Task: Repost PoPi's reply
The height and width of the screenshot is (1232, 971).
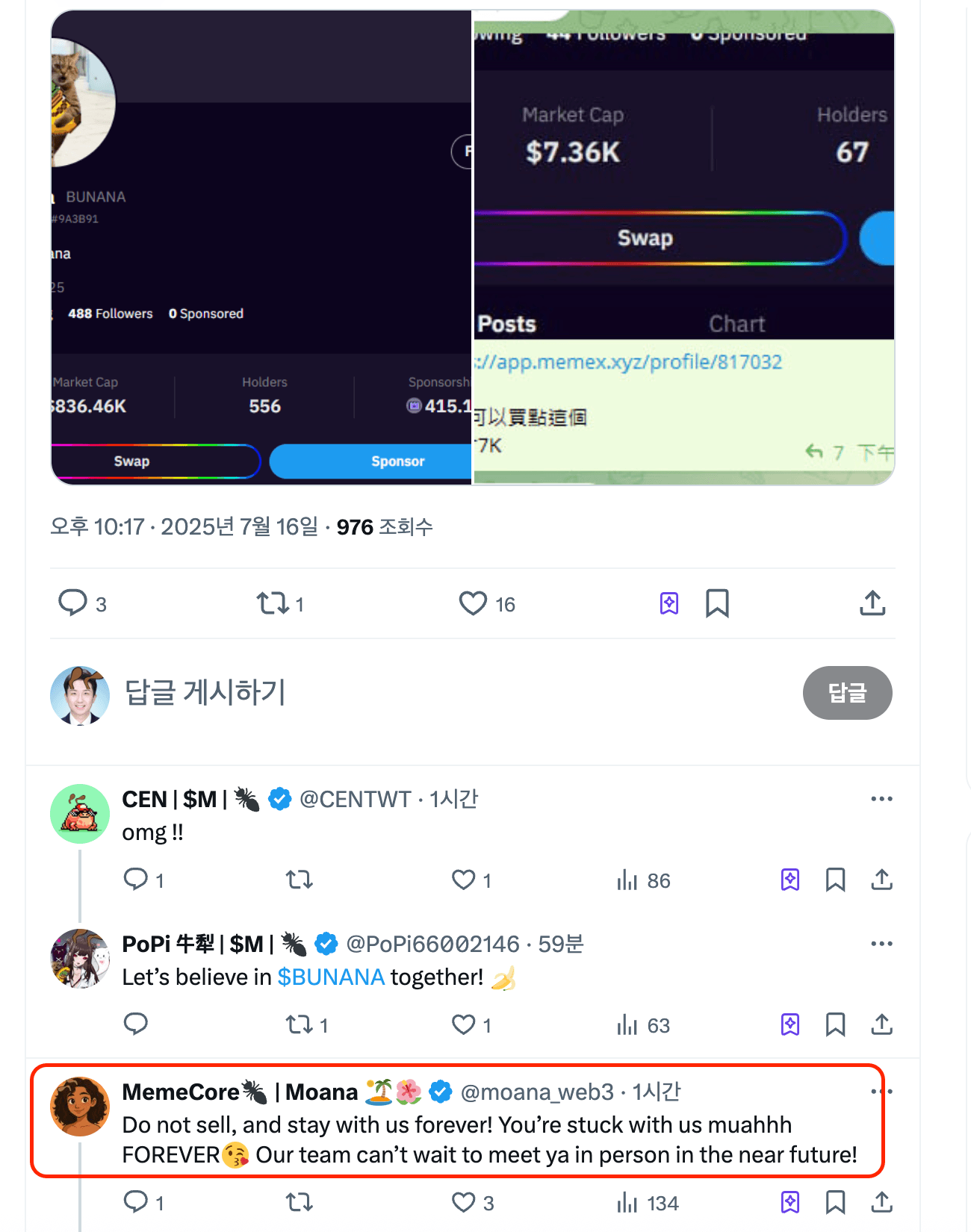Action: tap(300, 1024)
